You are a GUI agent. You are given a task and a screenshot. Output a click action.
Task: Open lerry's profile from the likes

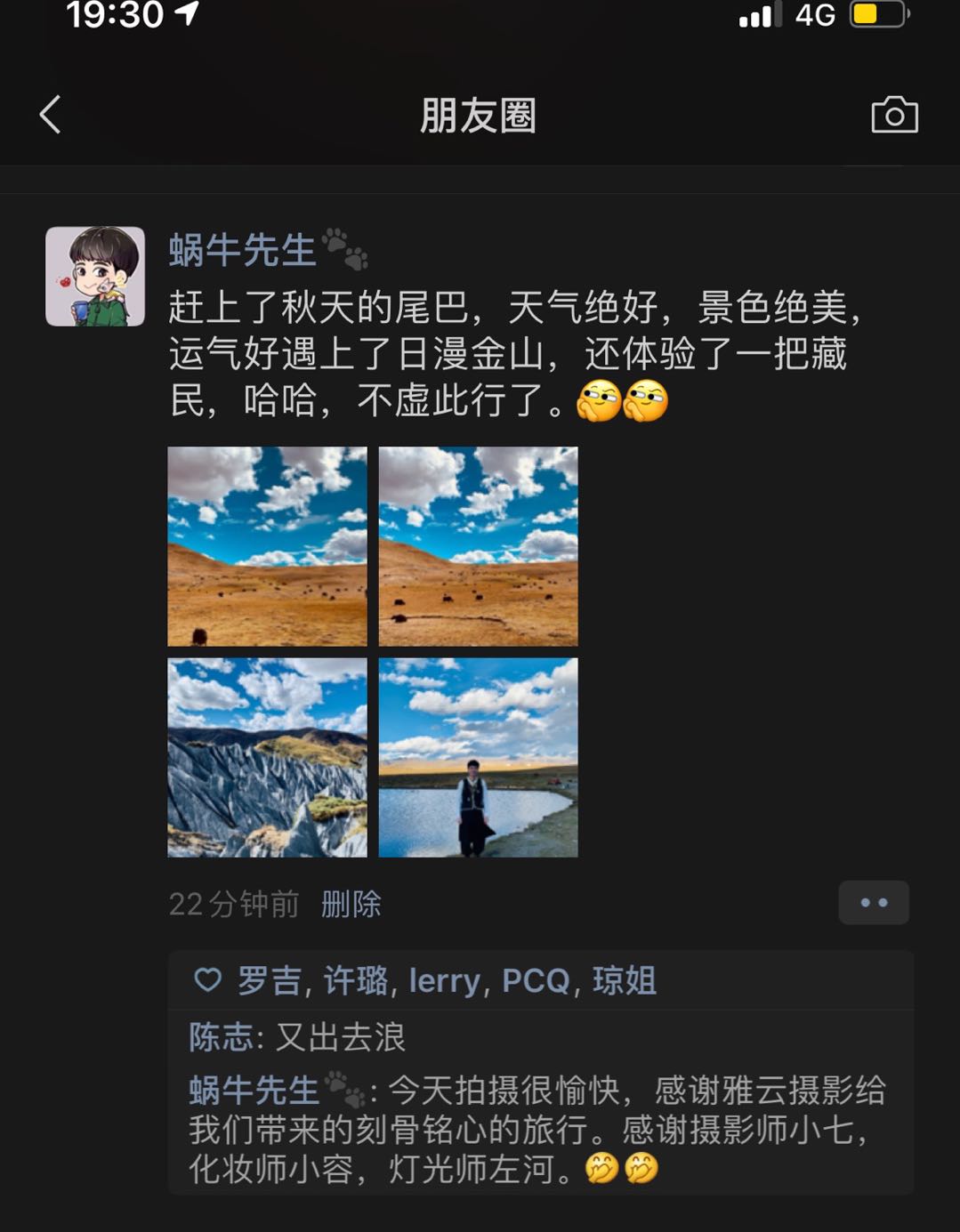click(444, 980)
